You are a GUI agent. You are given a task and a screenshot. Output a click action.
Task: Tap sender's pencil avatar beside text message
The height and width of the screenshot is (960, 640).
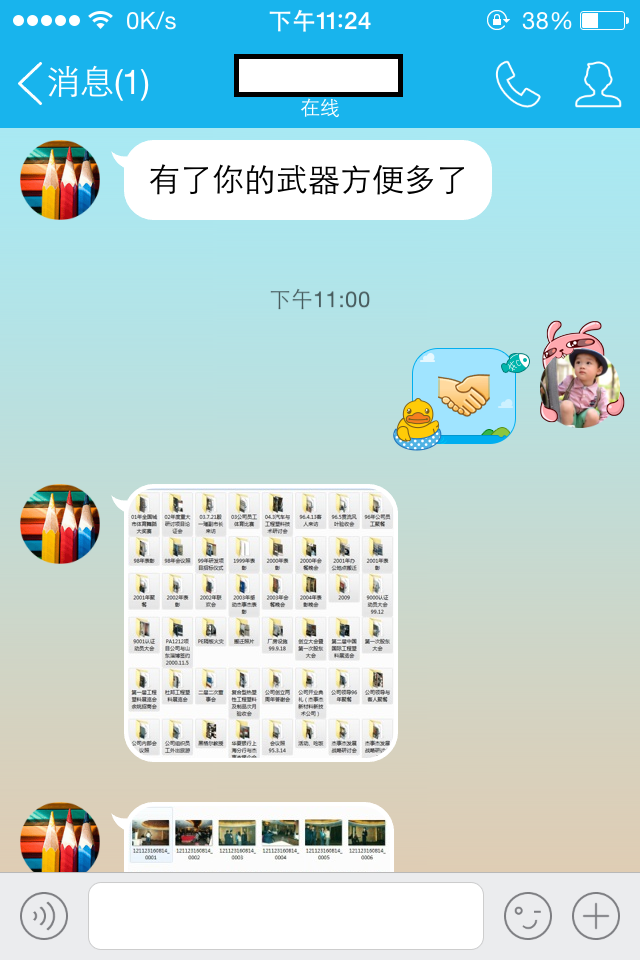point(60,180)
